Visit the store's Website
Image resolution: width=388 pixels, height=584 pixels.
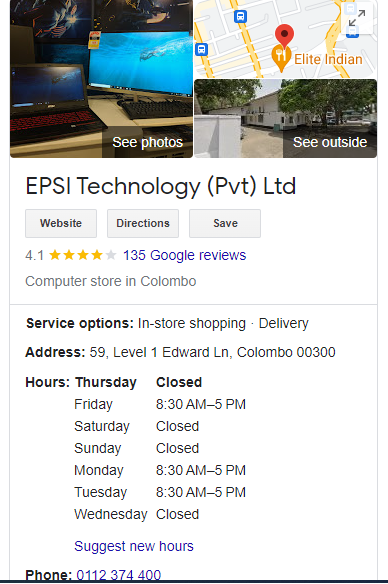point(61,223)
